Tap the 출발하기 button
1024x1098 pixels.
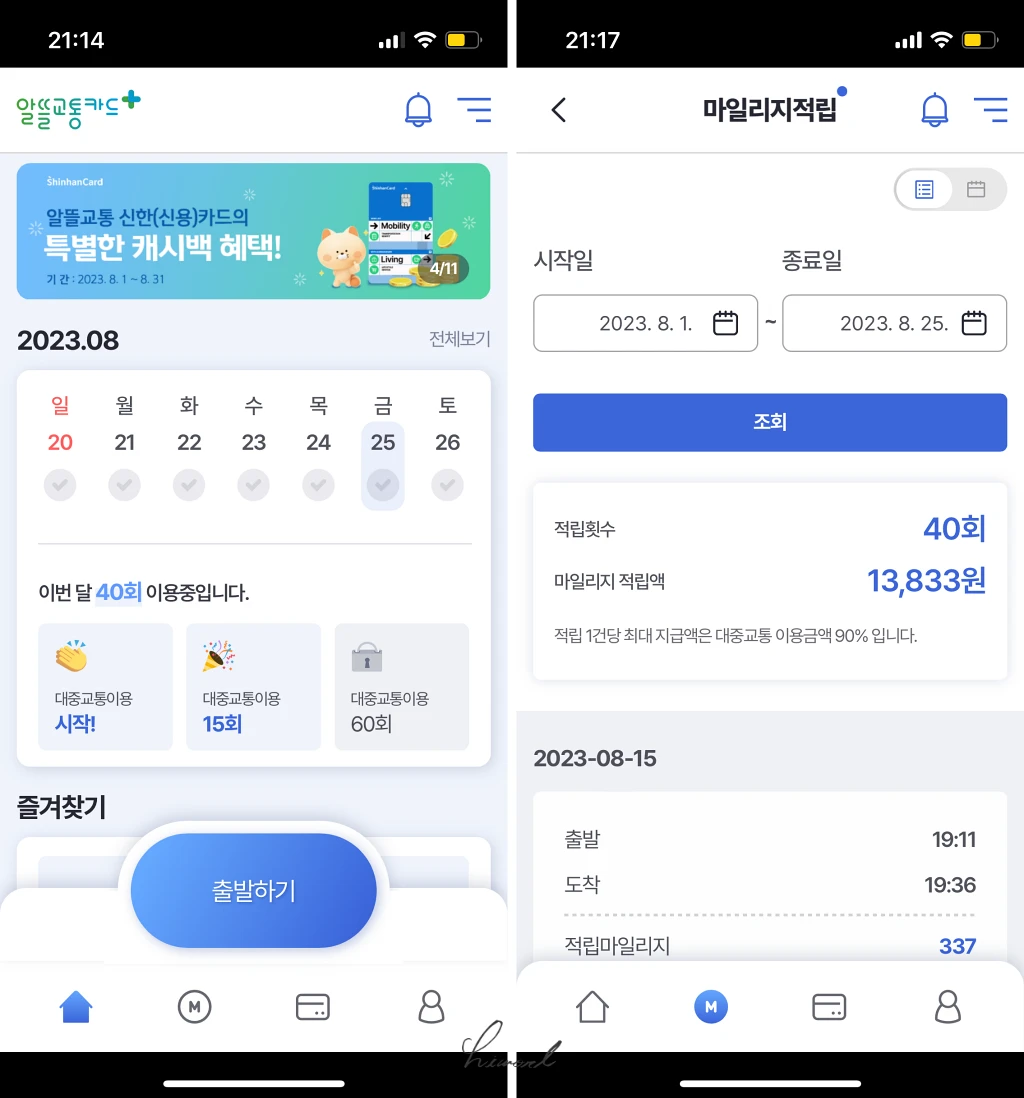click(x=253, y=890)
